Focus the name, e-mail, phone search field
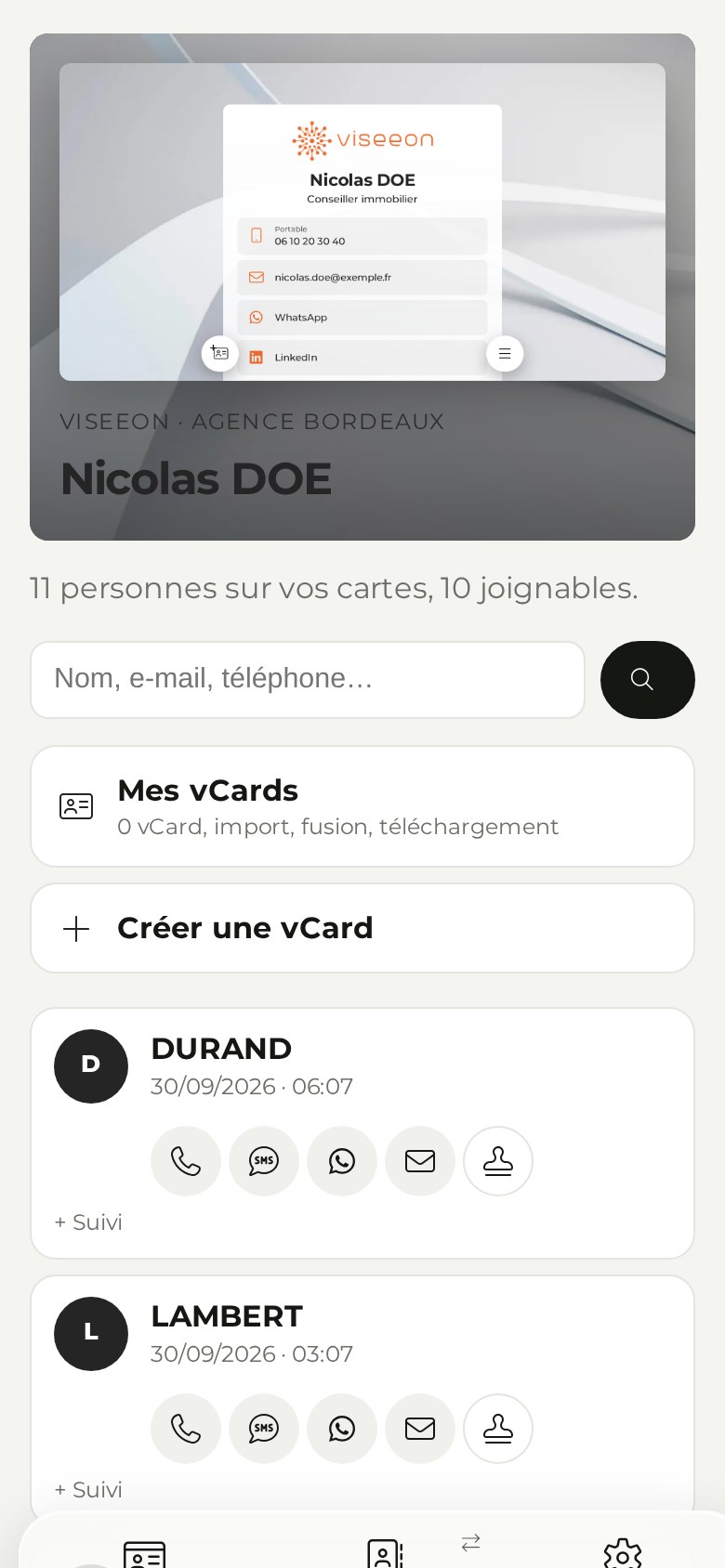This screenshot has height=1568, width=725. (x=308, y=680)
